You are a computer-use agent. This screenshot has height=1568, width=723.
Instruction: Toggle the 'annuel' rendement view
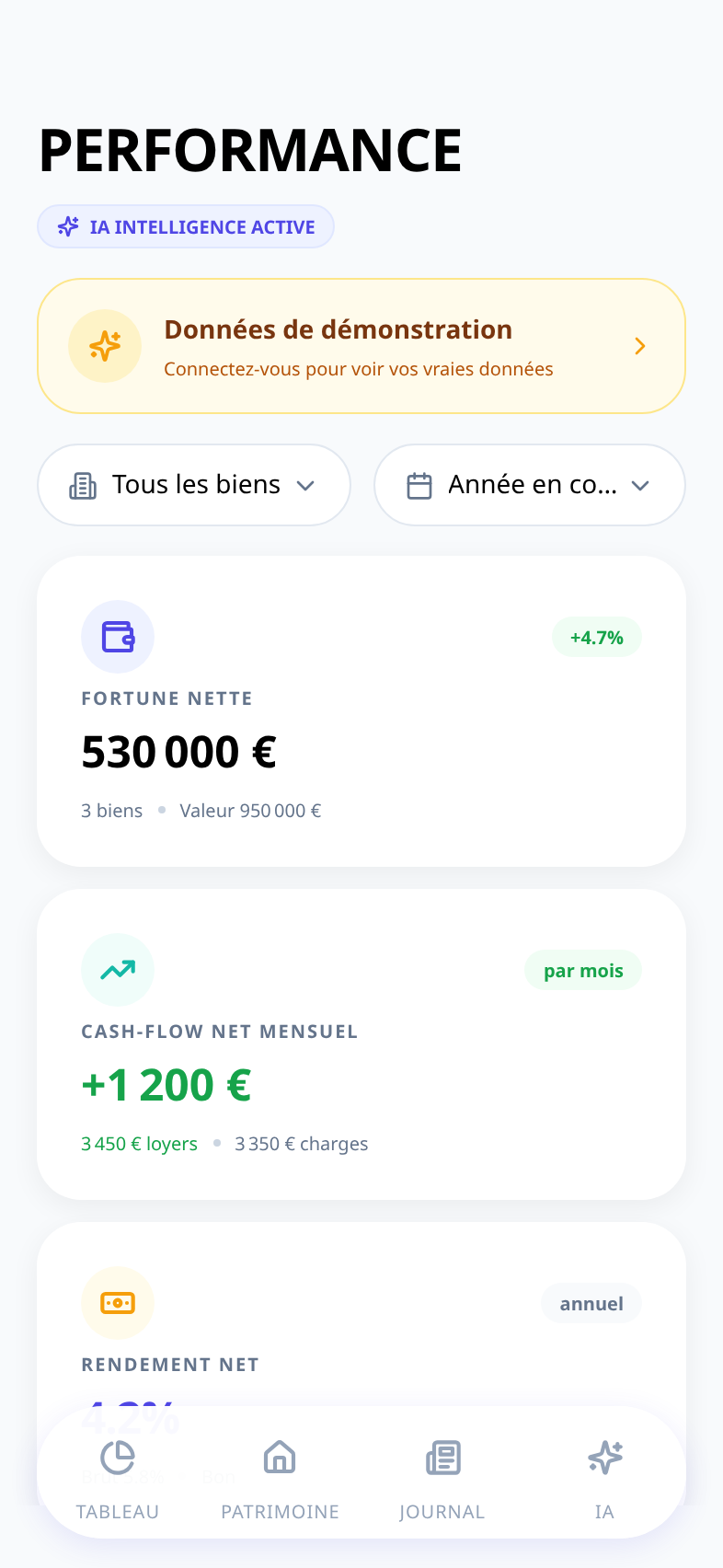[x=591, y=1303]
